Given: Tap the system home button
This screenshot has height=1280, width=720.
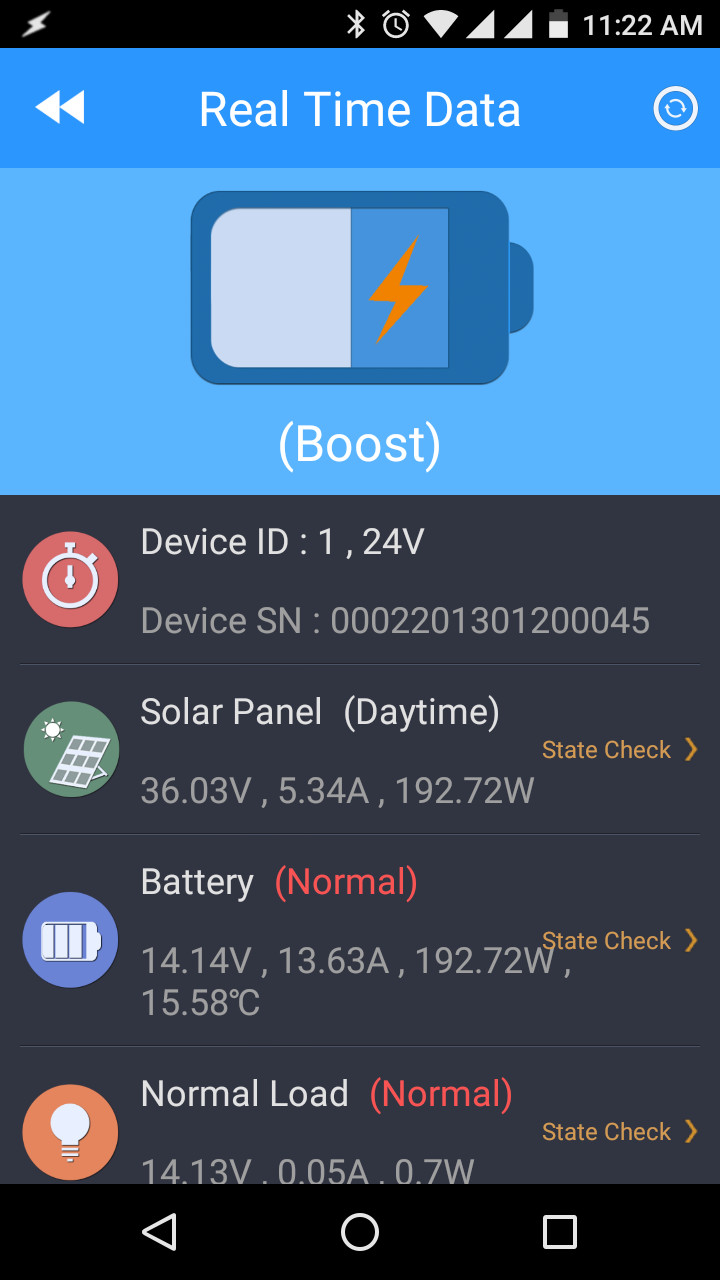Looking at the screenshot, I should tap(360, 1232).
